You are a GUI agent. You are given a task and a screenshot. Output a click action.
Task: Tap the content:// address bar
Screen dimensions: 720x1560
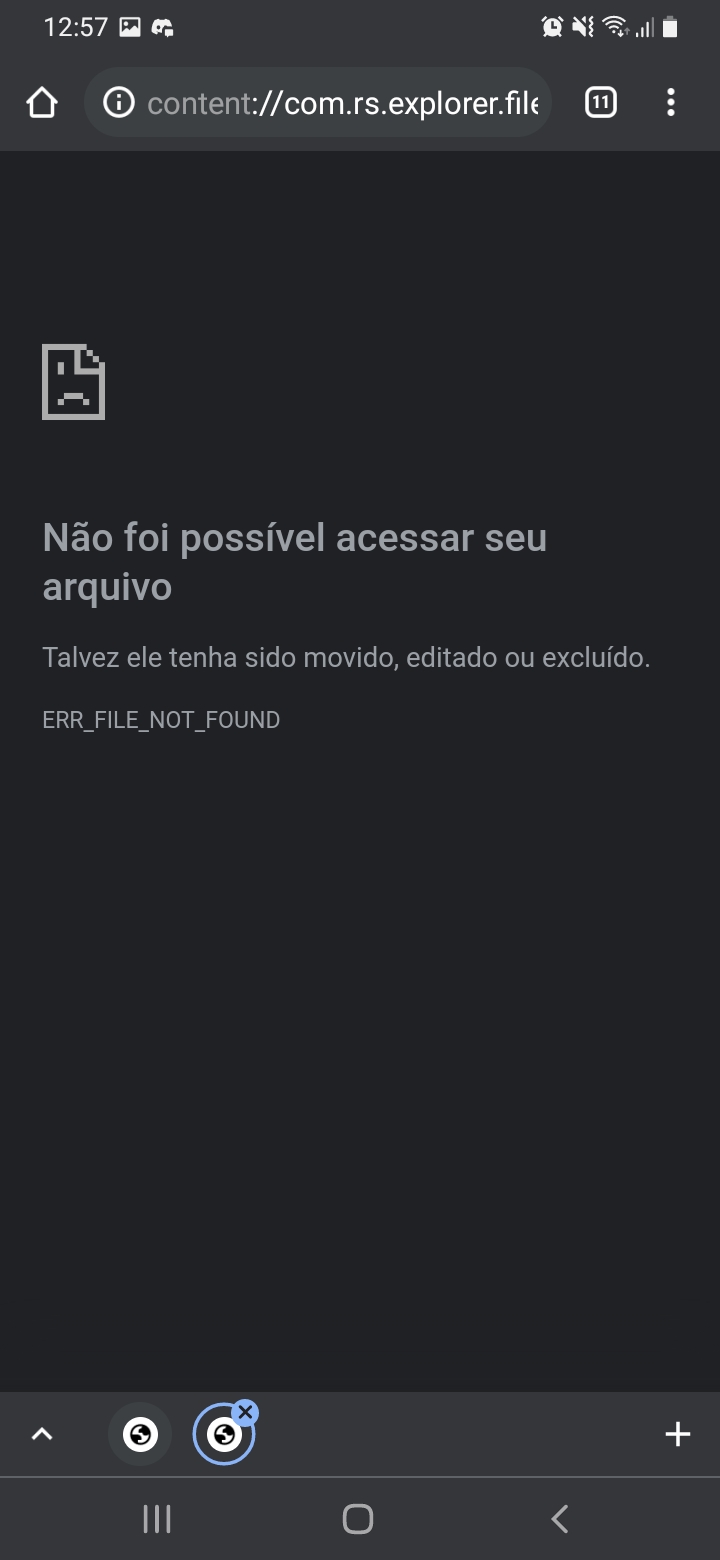(318, 102)
